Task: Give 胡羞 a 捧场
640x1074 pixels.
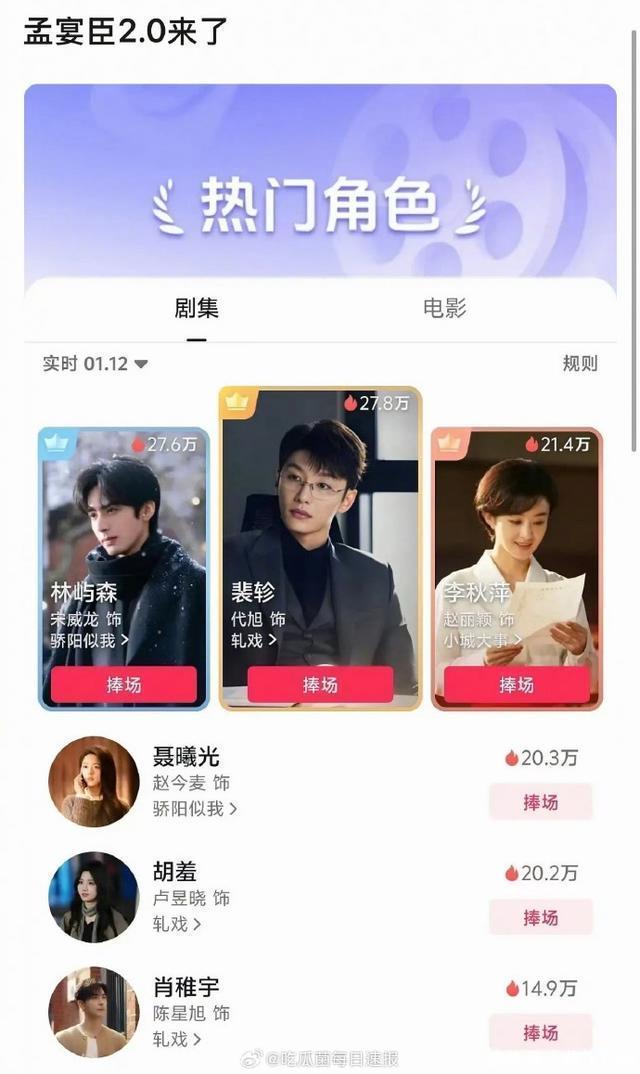Action: [x=540, y=917]
